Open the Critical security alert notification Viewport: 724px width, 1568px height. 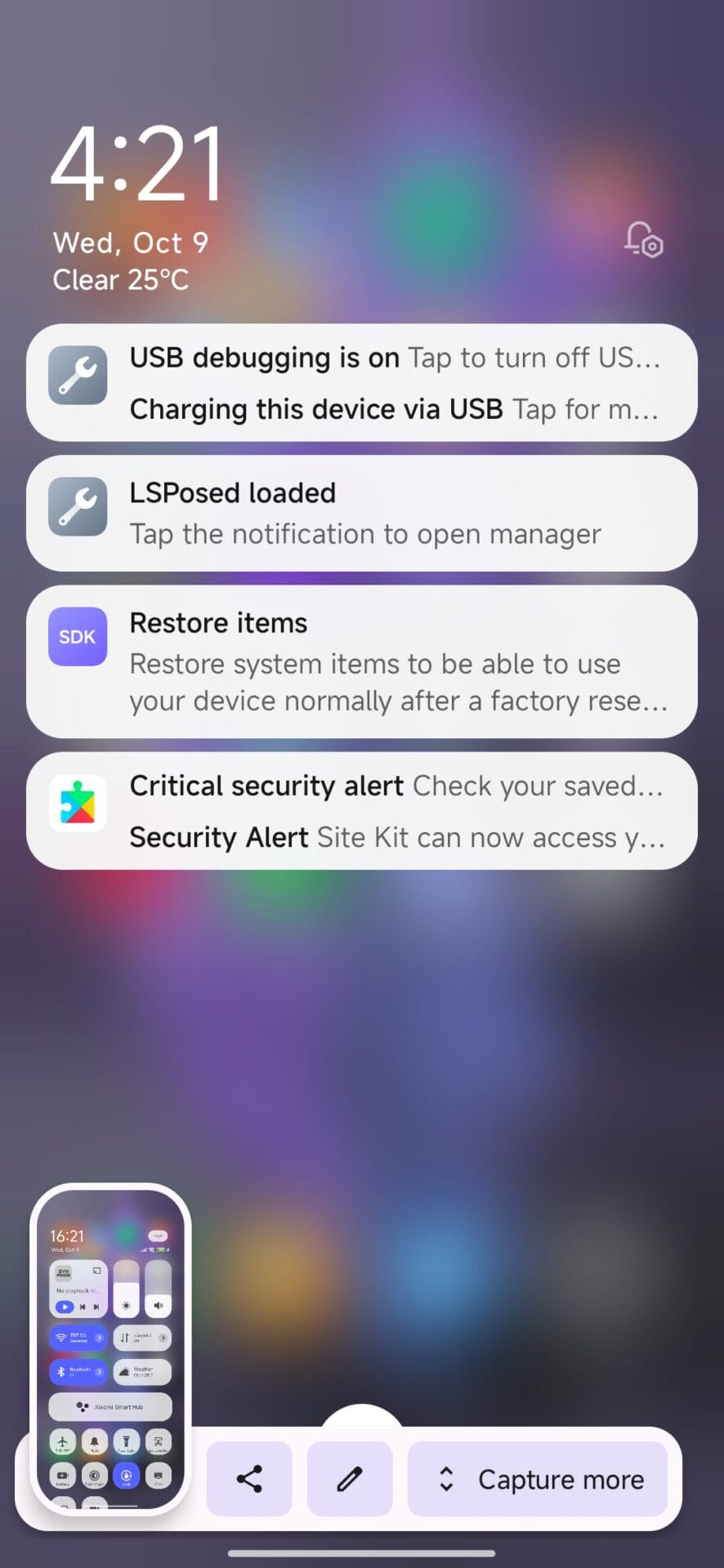pyautogui.click(x=396, y=786)
